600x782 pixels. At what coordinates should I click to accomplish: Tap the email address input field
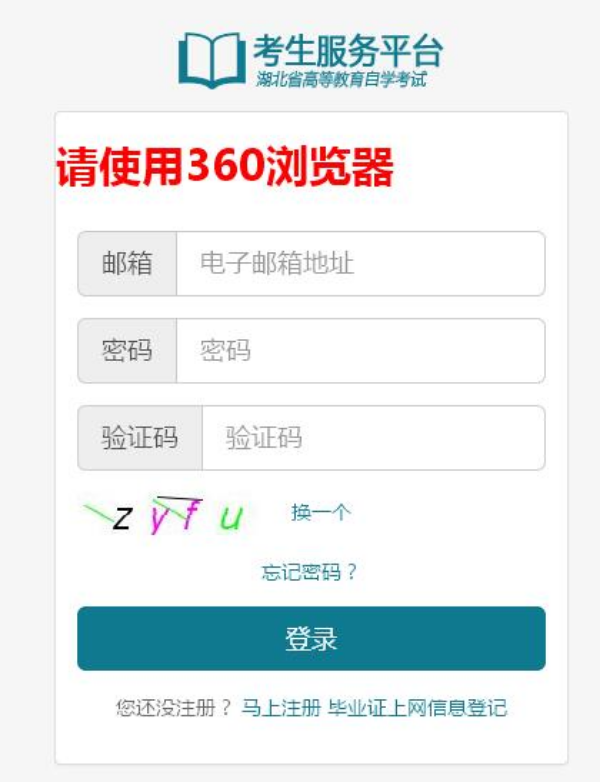pos(360,264)
